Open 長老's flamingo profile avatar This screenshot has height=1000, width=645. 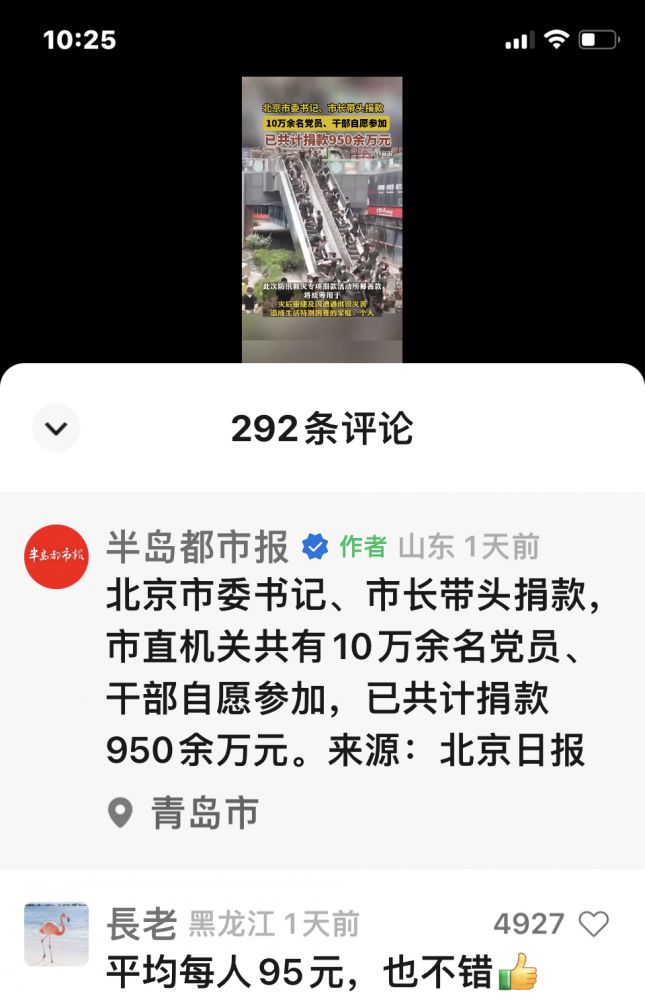click(x=56, y=933)
